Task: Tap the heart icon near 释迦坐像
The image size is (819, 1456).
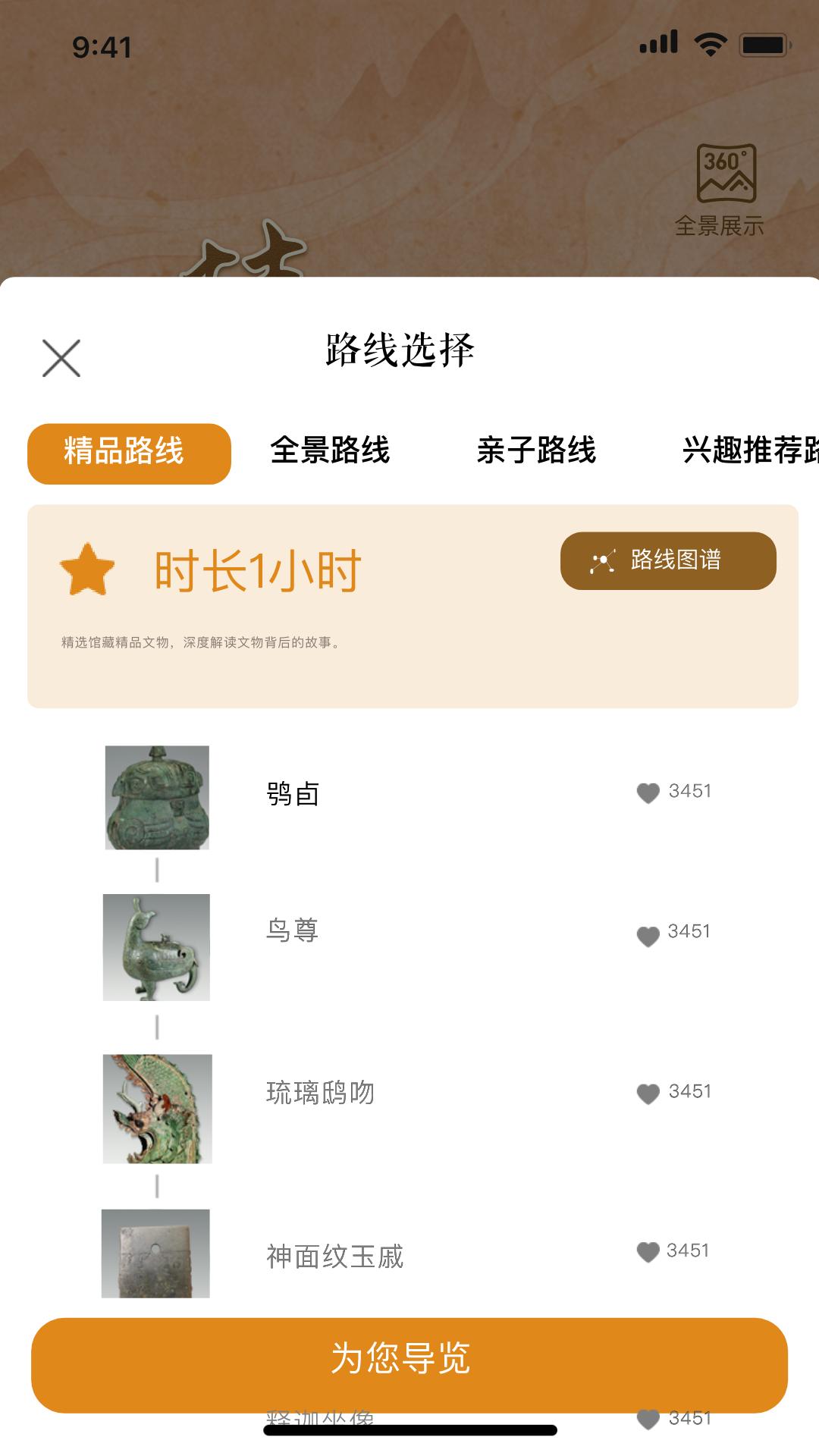Action: pyautogui.click(x=648, y=1420)
